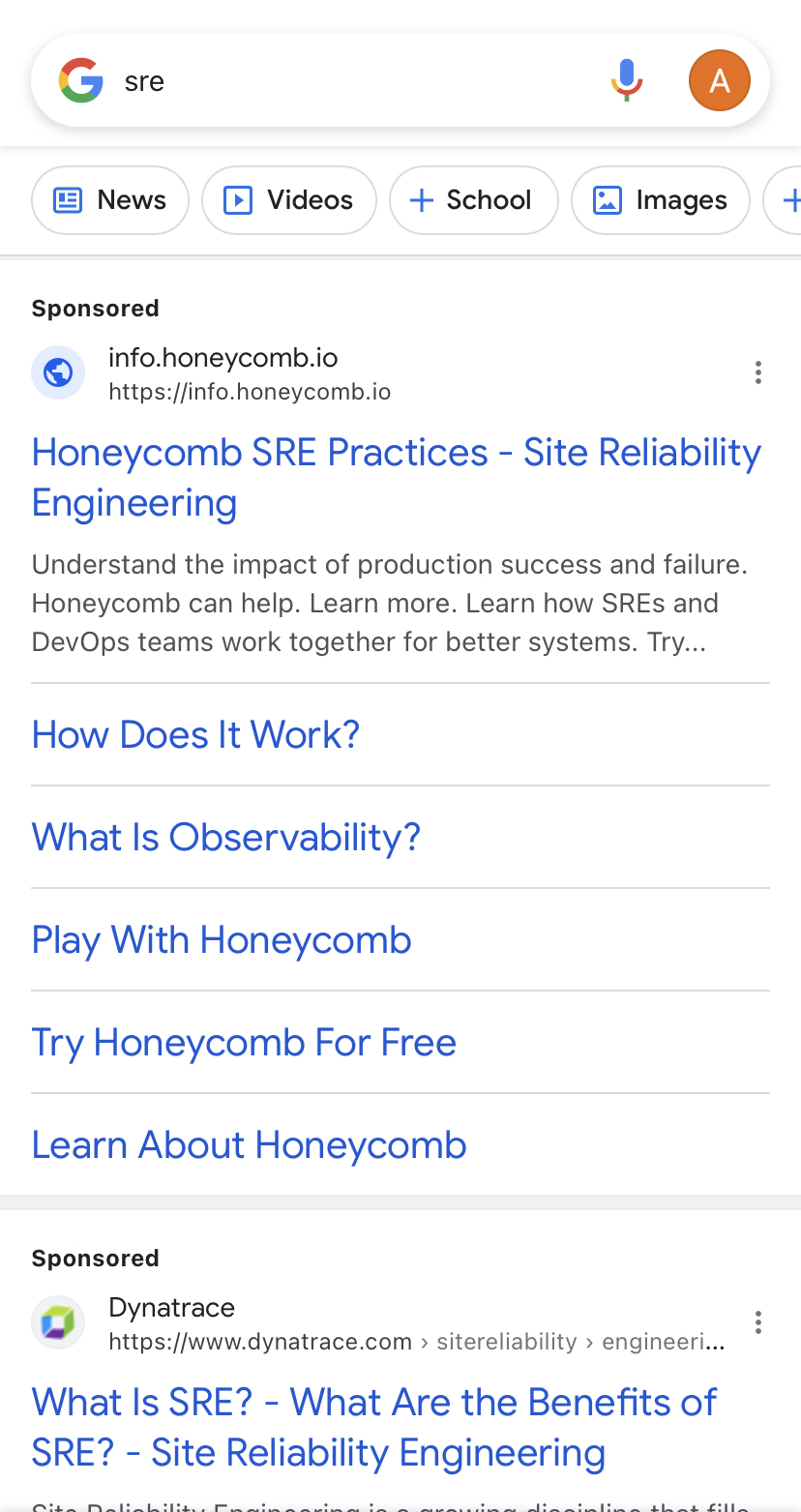Select Play With Honeycomb link

(222, 940)
